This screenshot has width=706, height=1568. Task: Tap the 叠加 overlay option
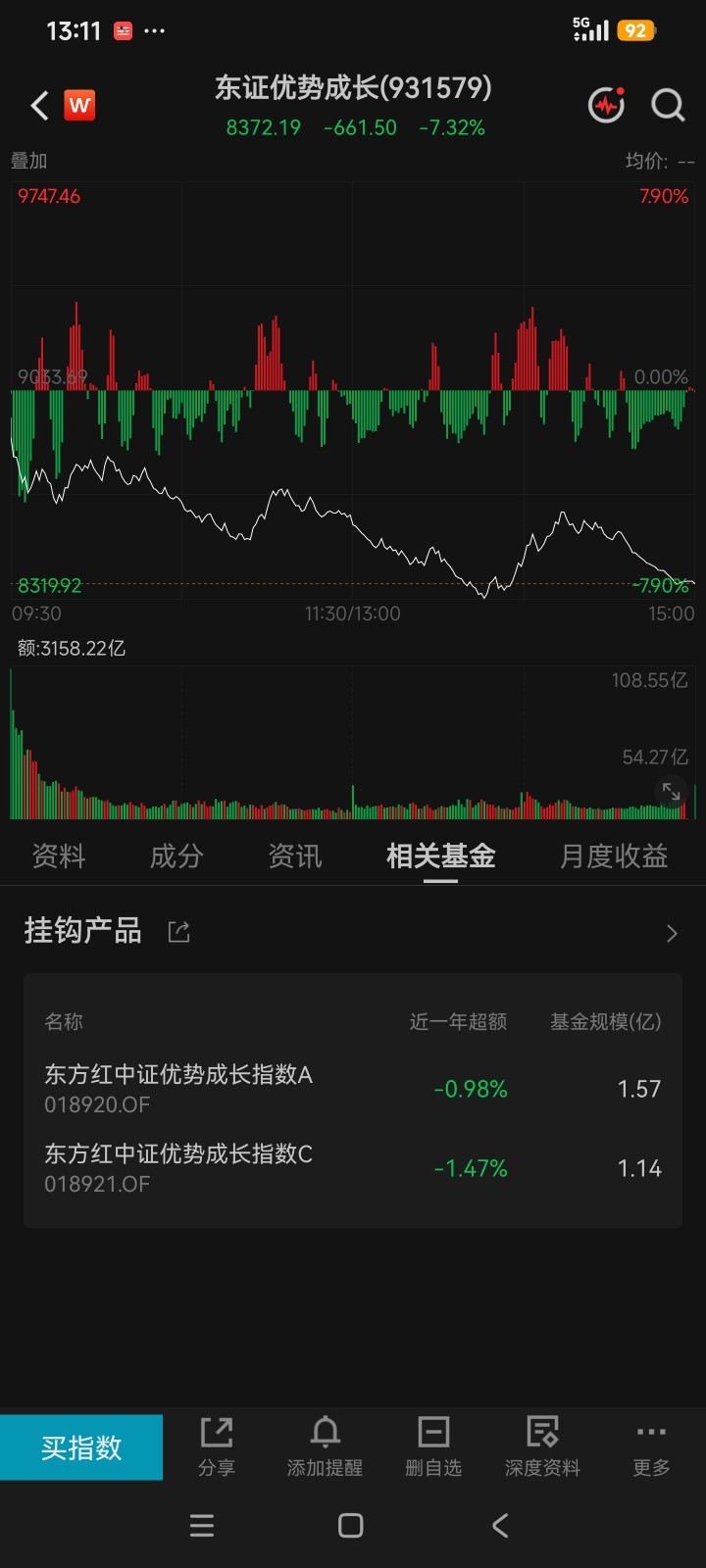tap(28, 161)
